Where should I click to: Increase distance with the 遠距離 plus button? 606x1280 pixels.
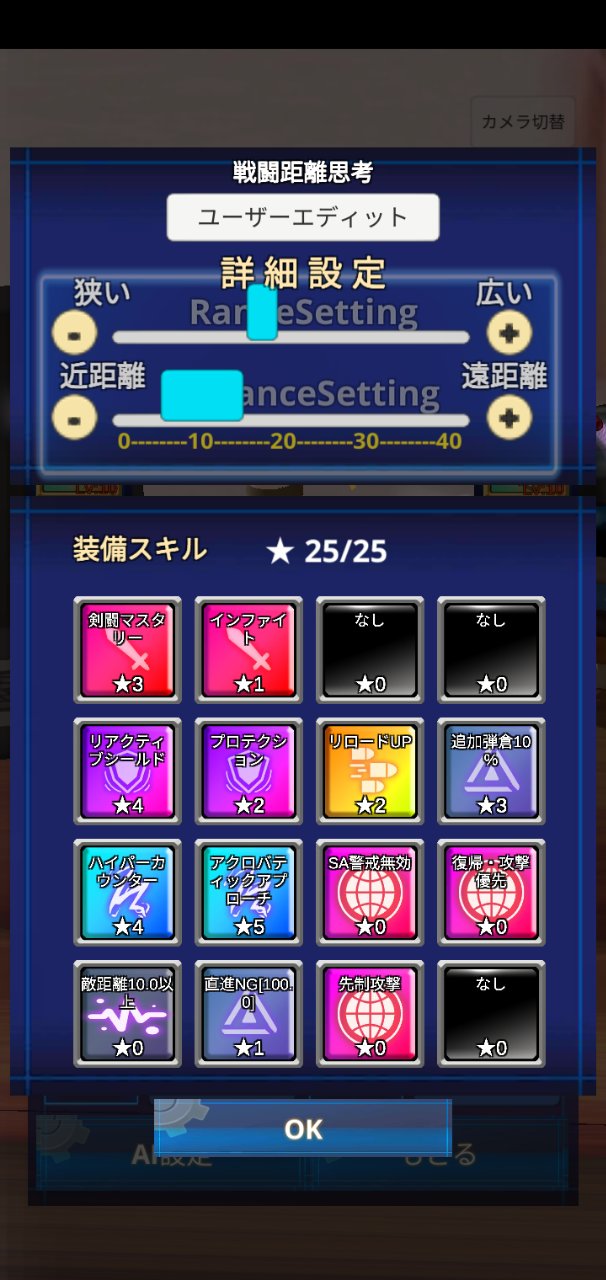(509, 417)
